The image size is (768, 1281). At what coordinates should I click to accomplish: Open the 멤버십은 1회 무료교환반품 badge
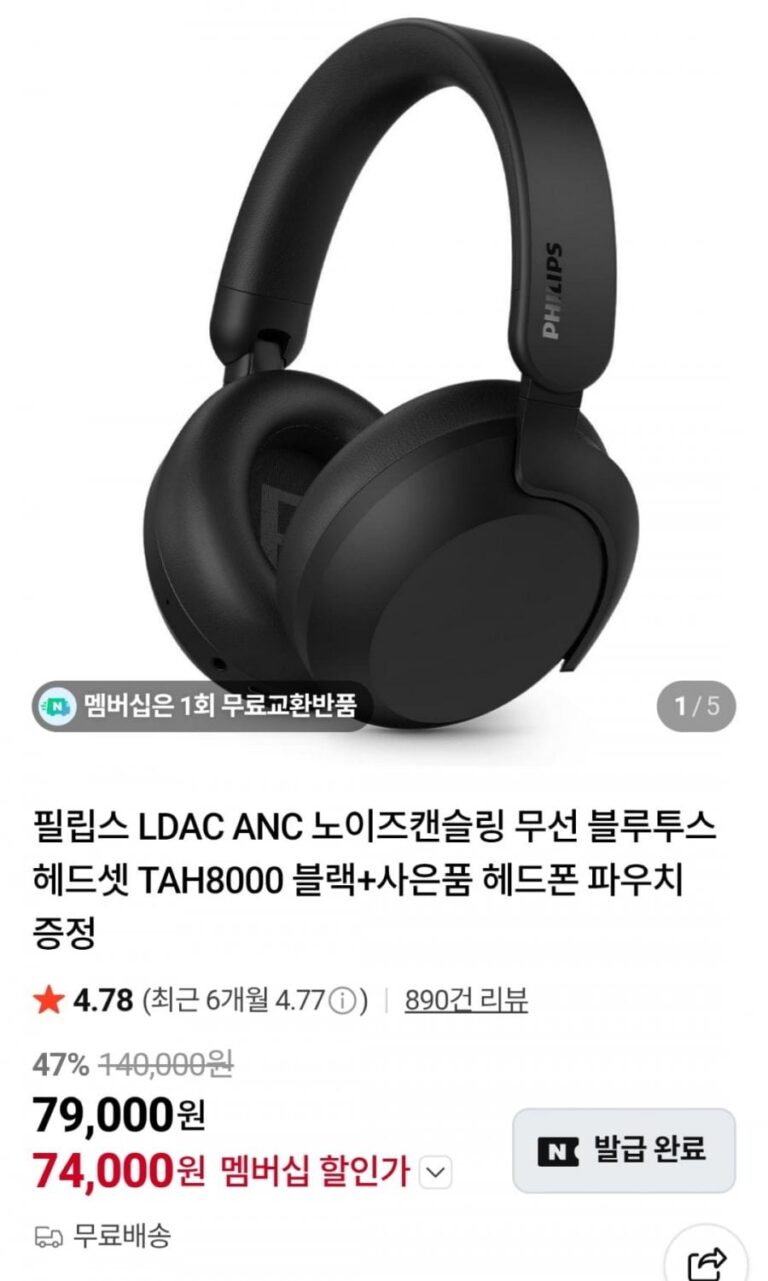pos(200,707)
